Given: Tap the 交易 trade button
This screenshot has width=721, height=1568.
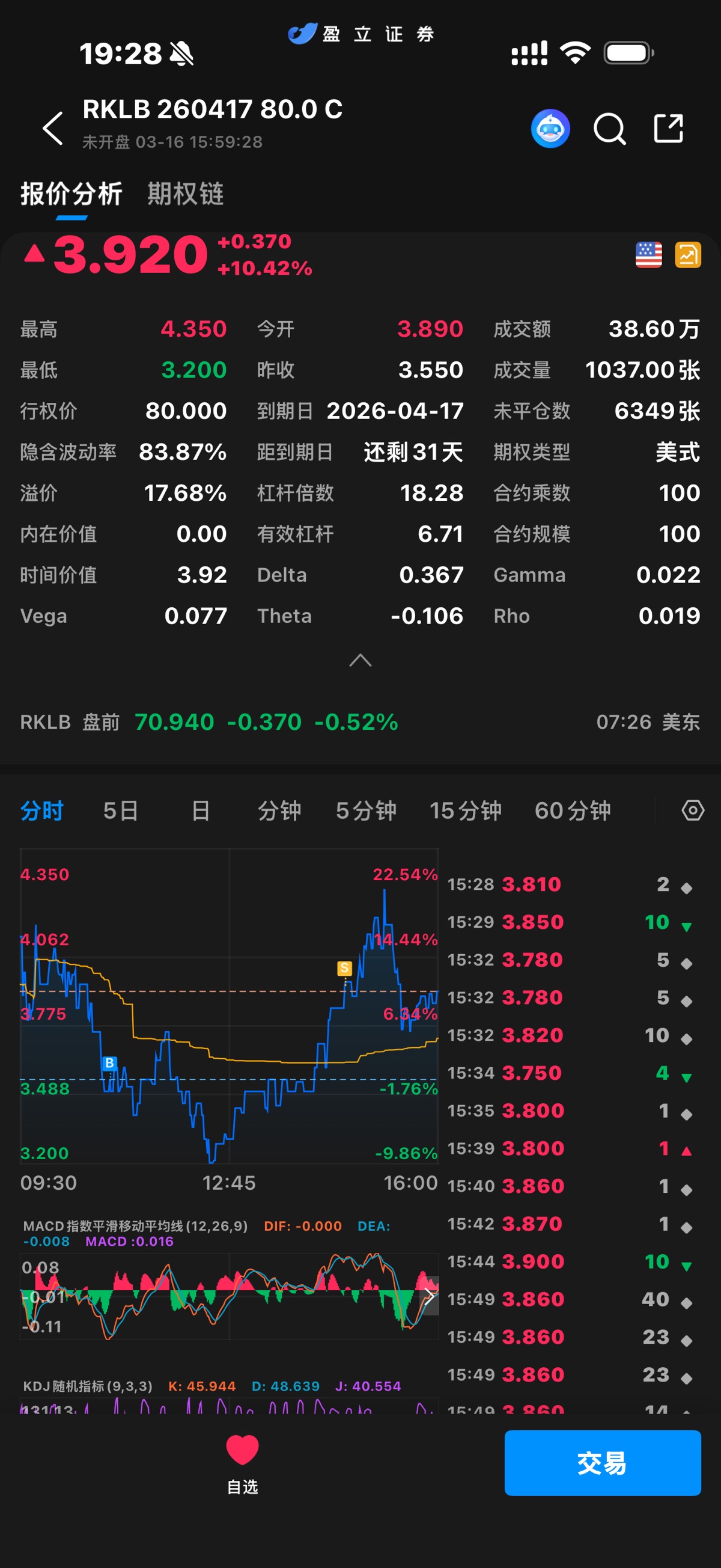Looking at the screenshot, I should (x=603, y=1463).
